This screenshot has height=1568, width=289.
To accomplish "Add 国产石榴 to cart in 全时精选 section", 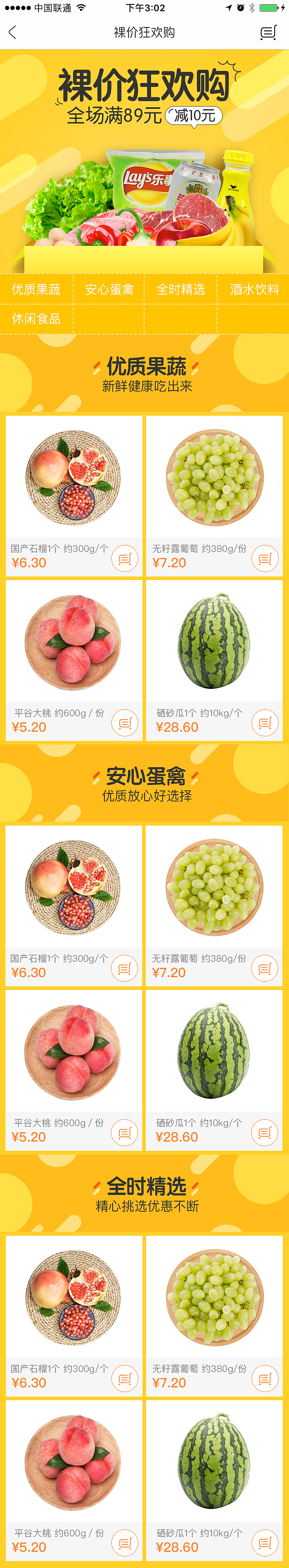I will (124, 1378).
